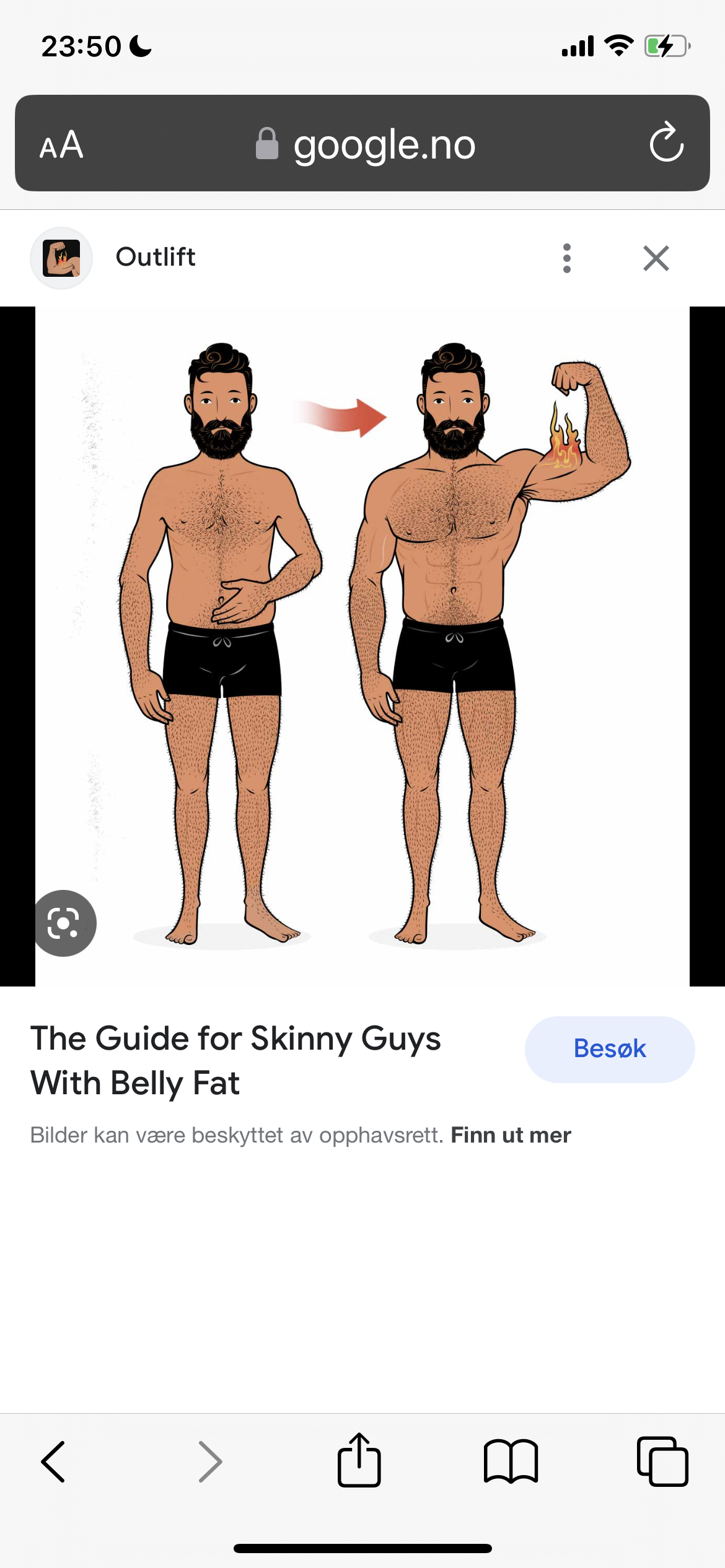Image resolution: width=725 pixels, height=1568 pixels.
Task: Open Safari bookmarks
Action: point(511,1461)
